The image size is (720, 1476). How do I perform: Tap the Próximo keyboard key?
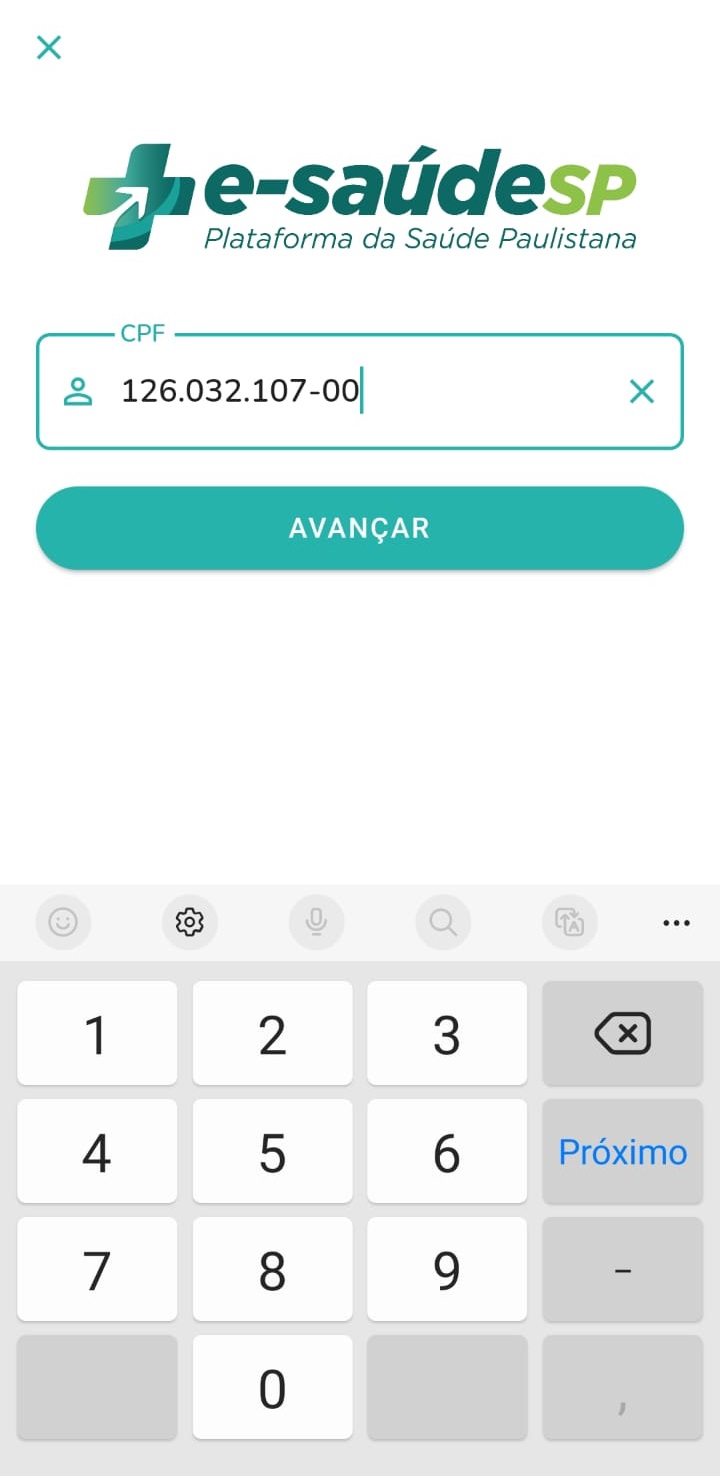[622, 1151]
